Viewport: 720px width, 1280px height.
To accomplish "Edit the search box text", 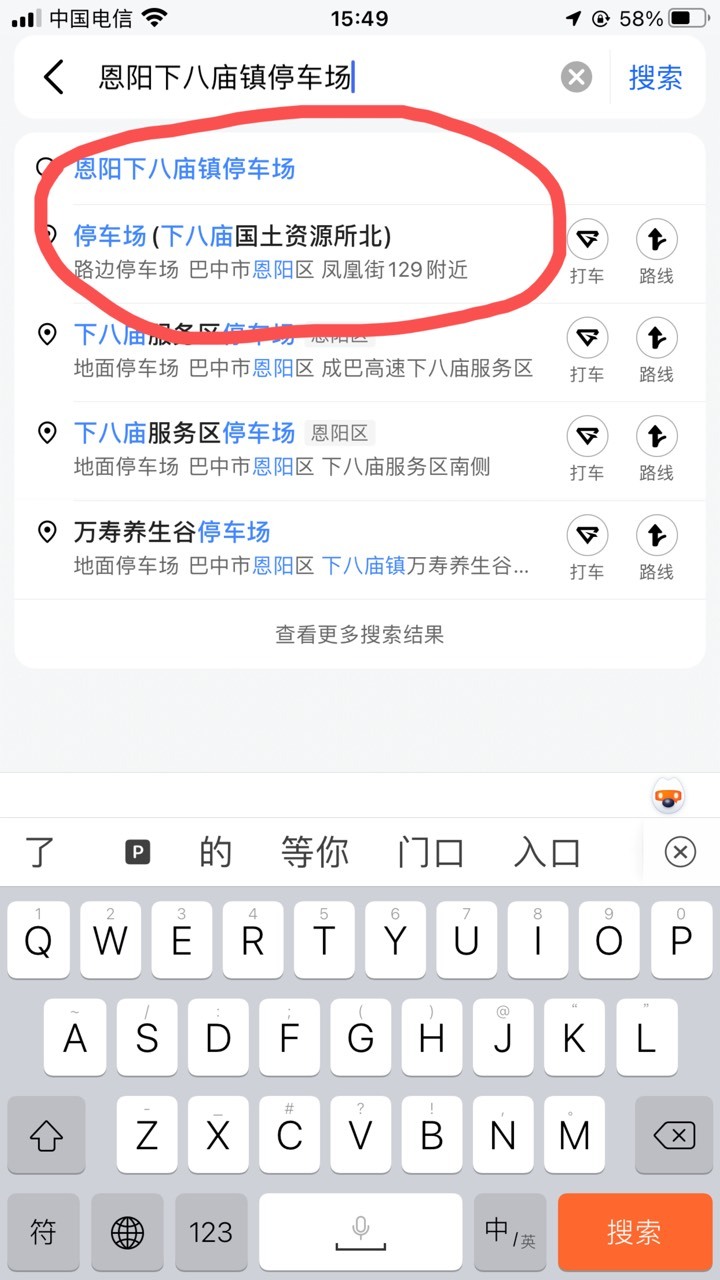I will pyautogui.click(x=320, y=77).
